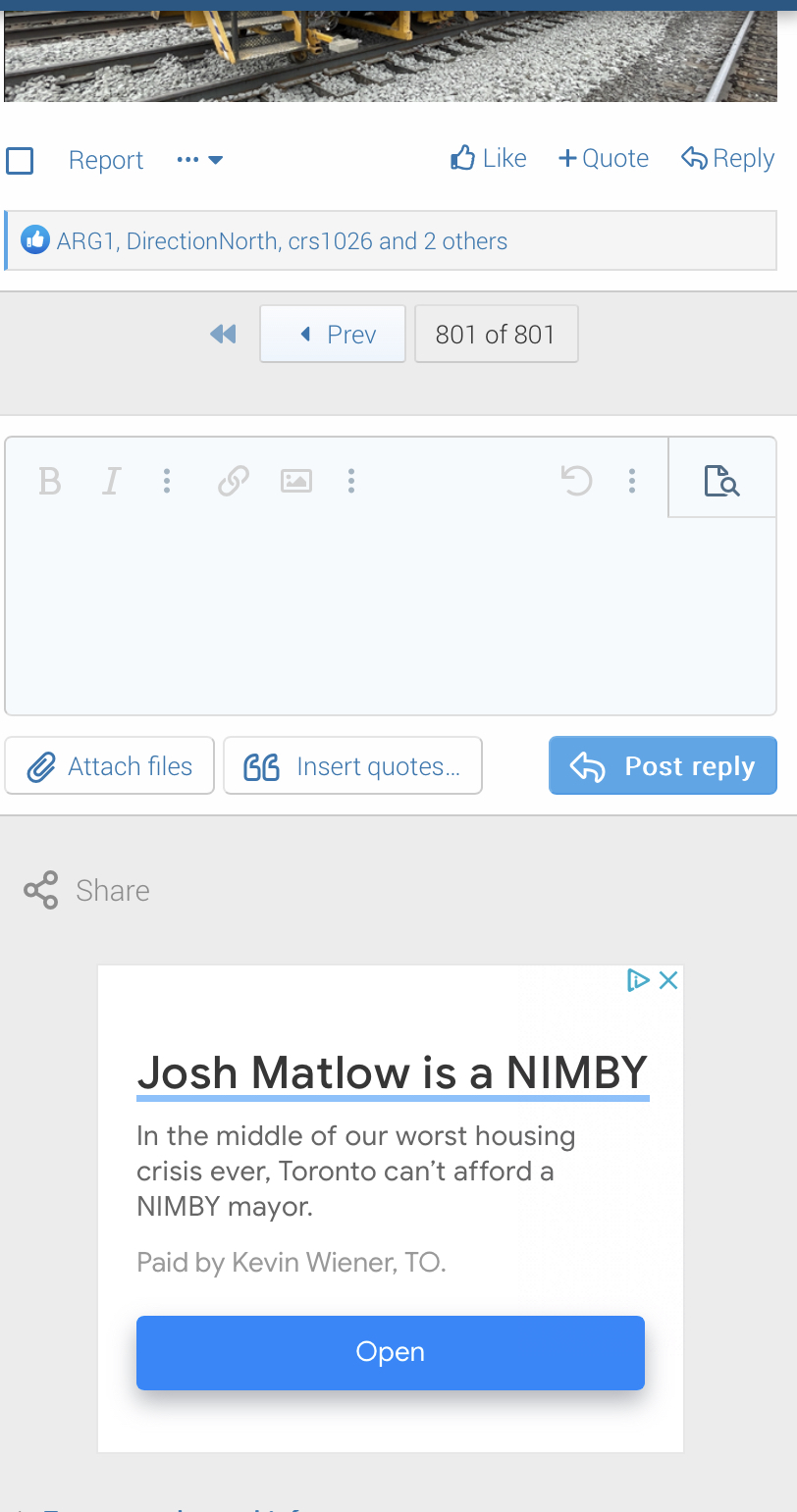Report this post
Screen dimensions: 797x1512
[105, 160]
